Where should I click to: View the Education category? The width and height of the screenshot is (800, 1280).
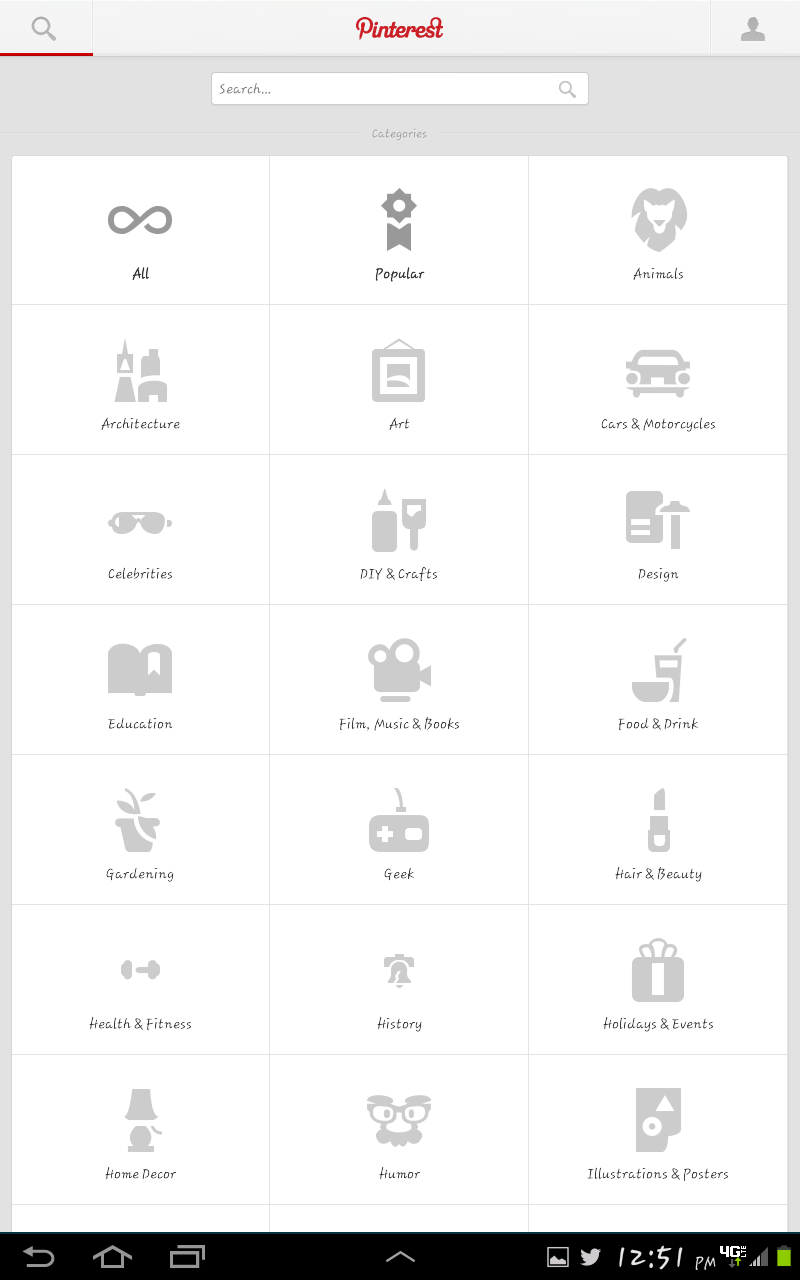141,681
